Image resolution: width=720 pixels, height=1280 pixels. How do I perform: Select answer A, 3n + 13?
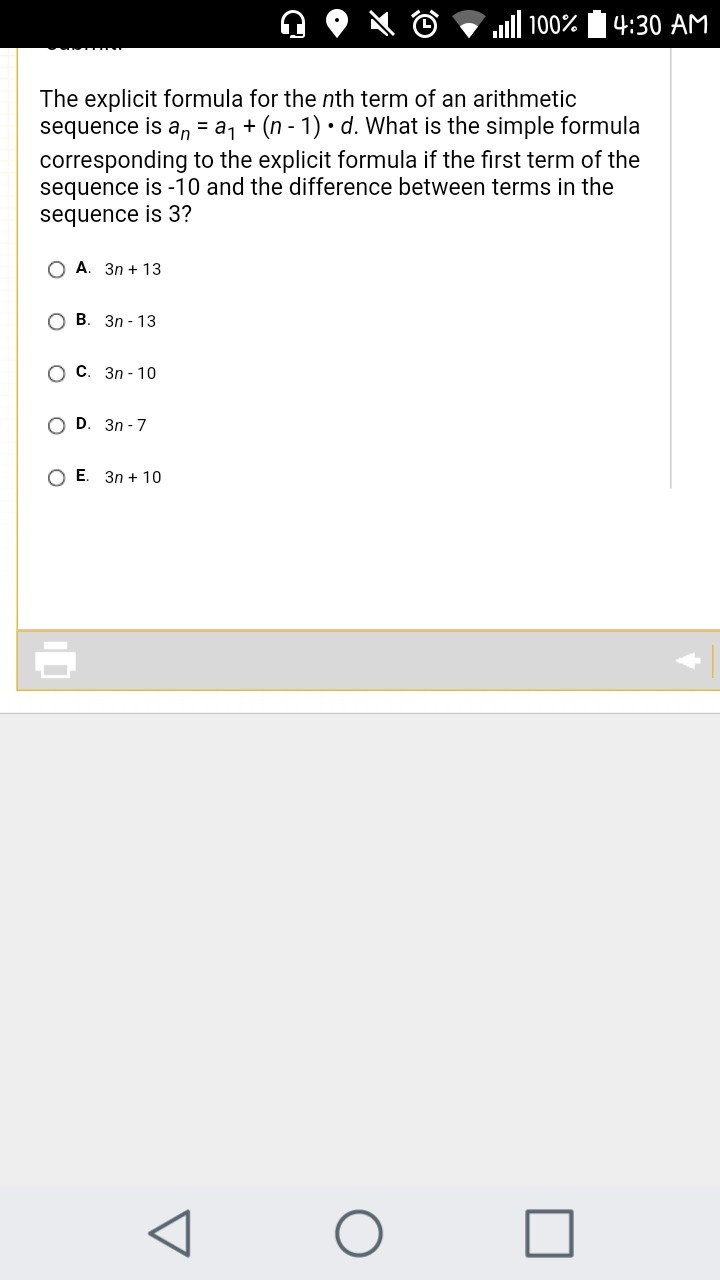click(x=57, y=269)
